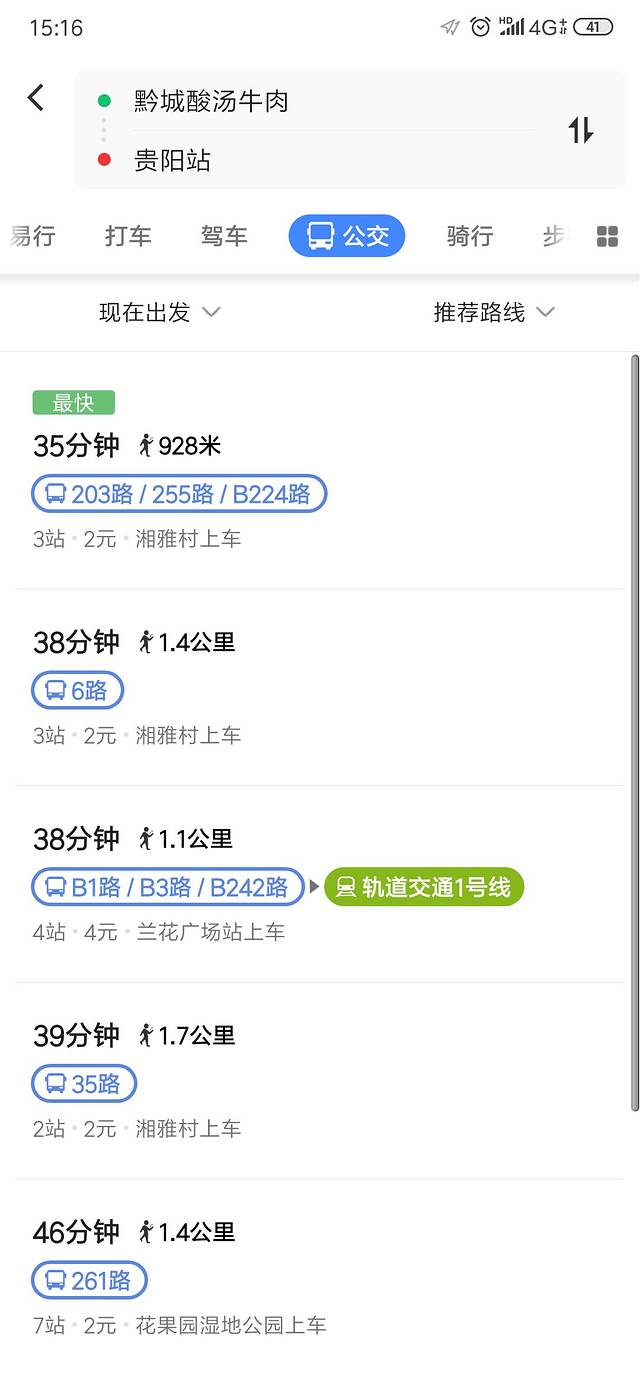Expand the 推荐路线 sorting dropdown
Viewport: 640px width, 1386px height.
(493, 312)
